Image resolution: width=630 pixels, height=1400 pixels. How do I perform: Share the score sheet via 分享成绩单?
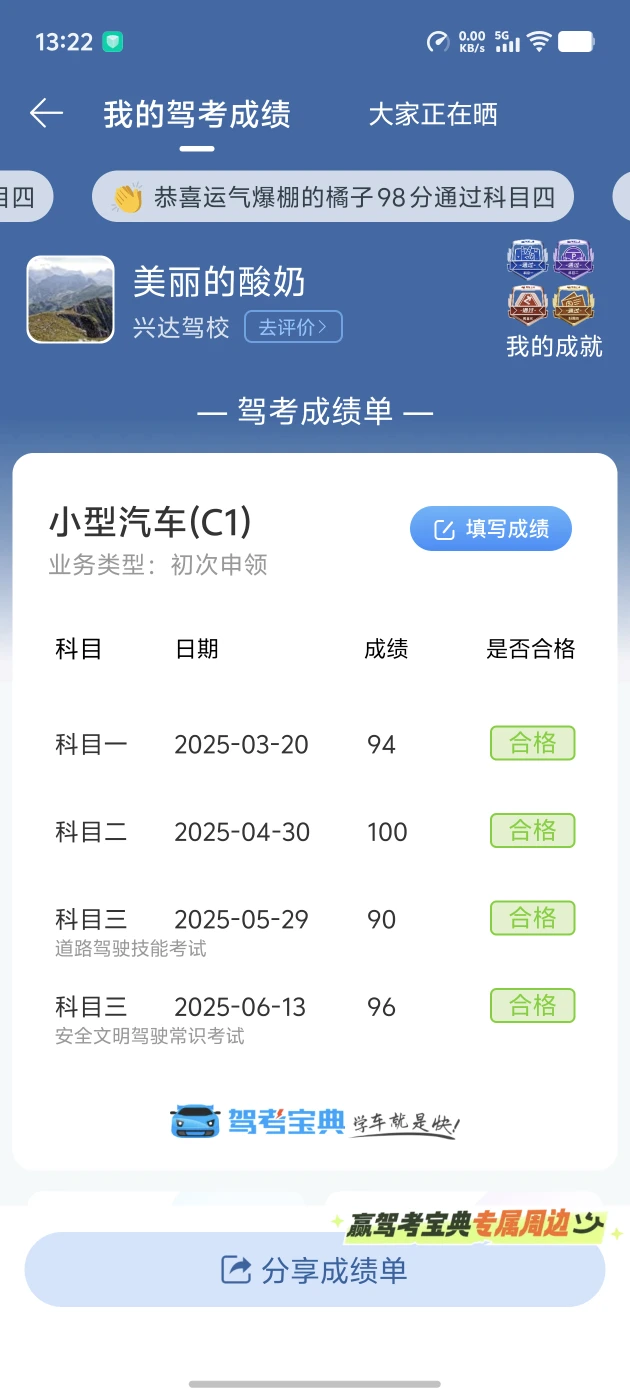pyautogui.click(x=315, y=1270)
